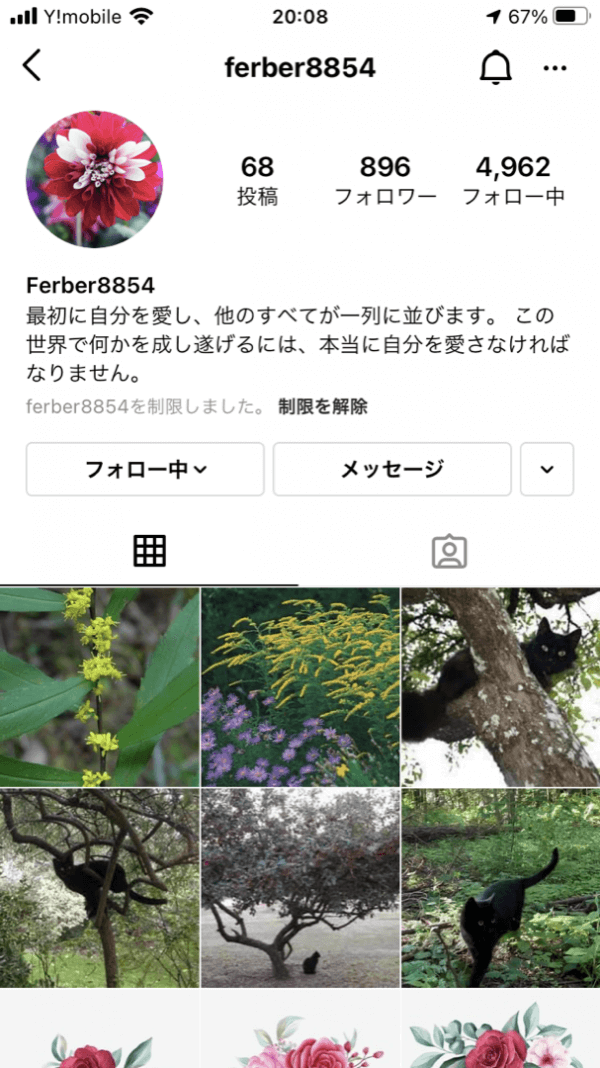
Task: Open the フォロー中 following options button
Action: coord(145,469)
